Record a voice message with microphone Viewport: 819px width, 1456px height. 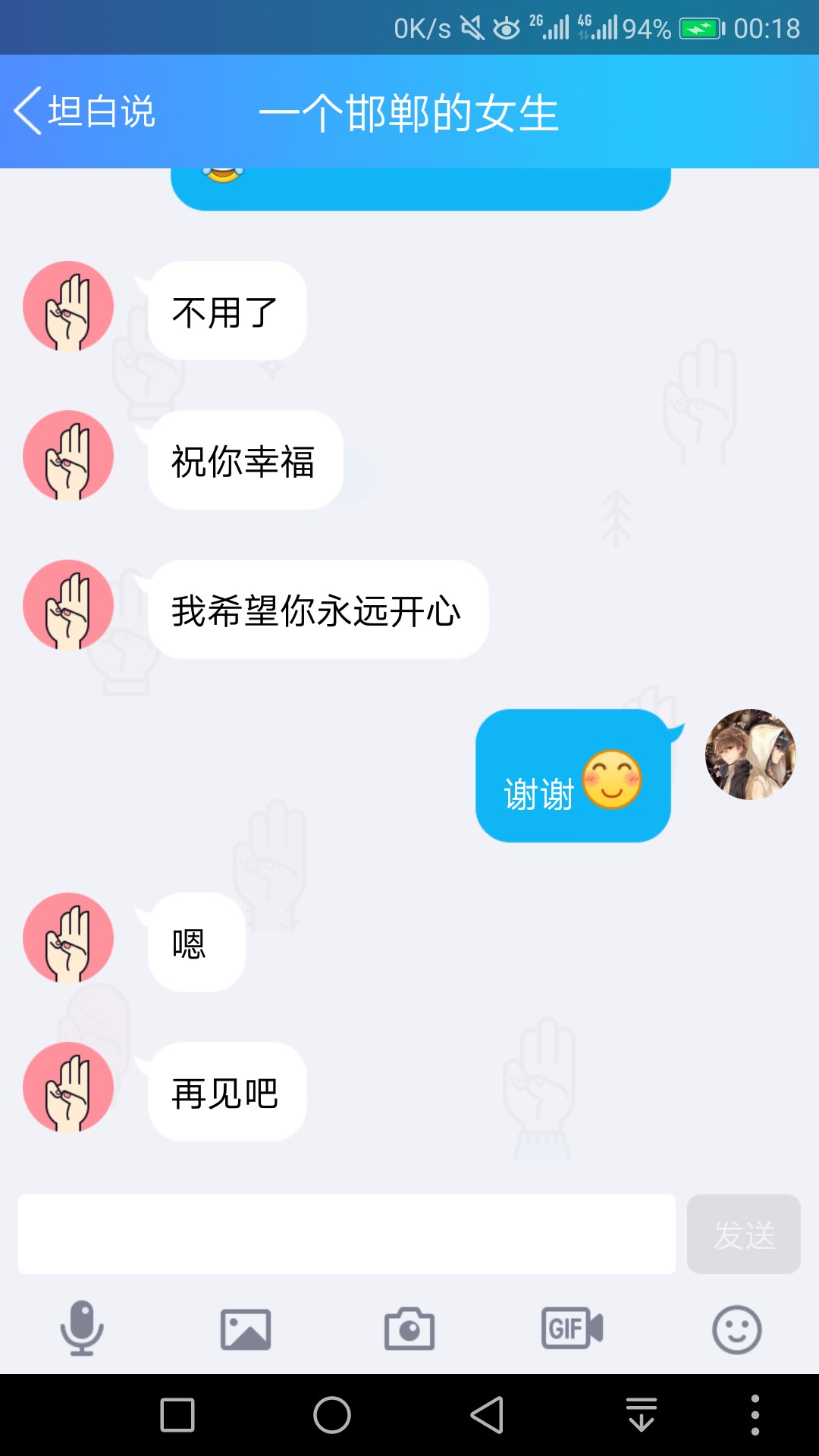(x=82, y=1329)
